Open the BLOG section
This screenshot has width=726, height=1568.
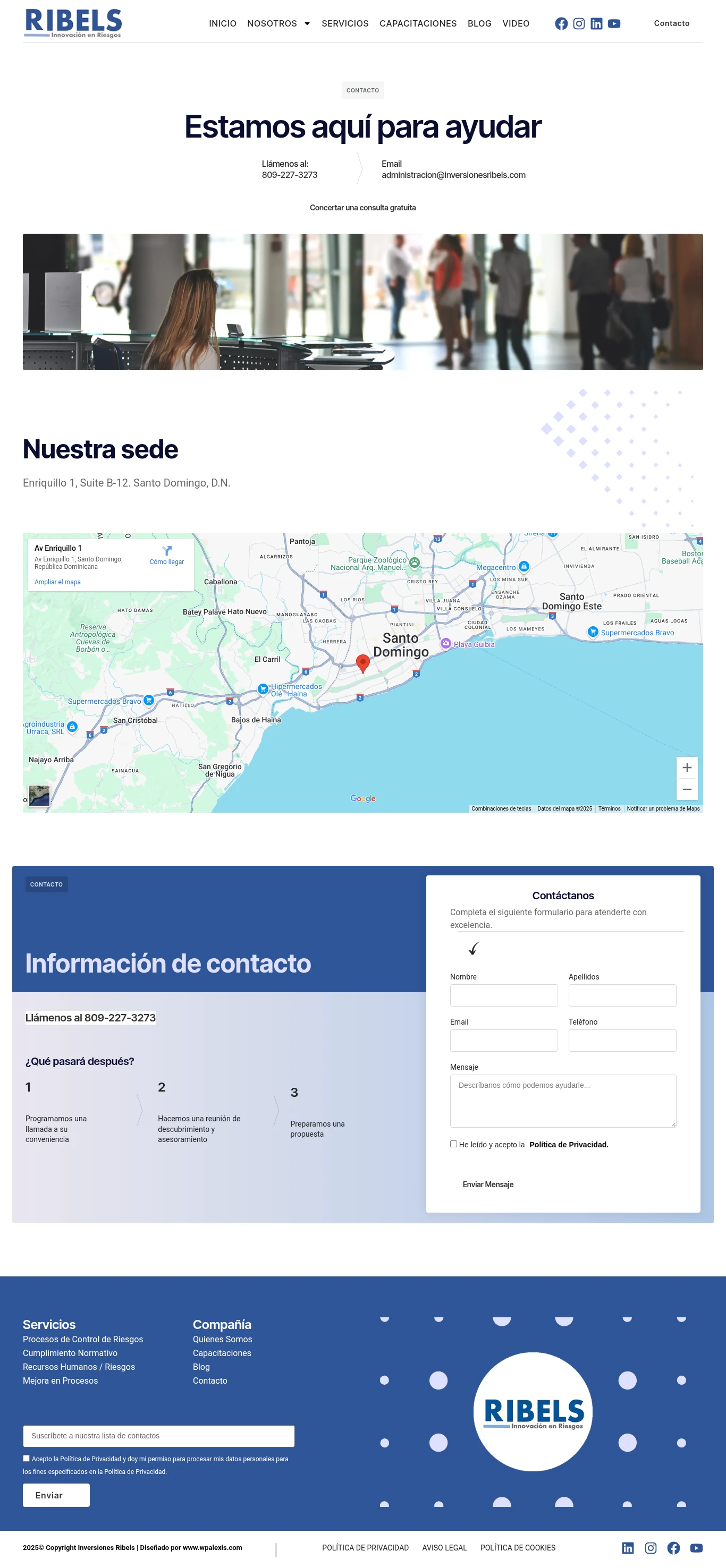pyautogui.click(x=479, y=24)
